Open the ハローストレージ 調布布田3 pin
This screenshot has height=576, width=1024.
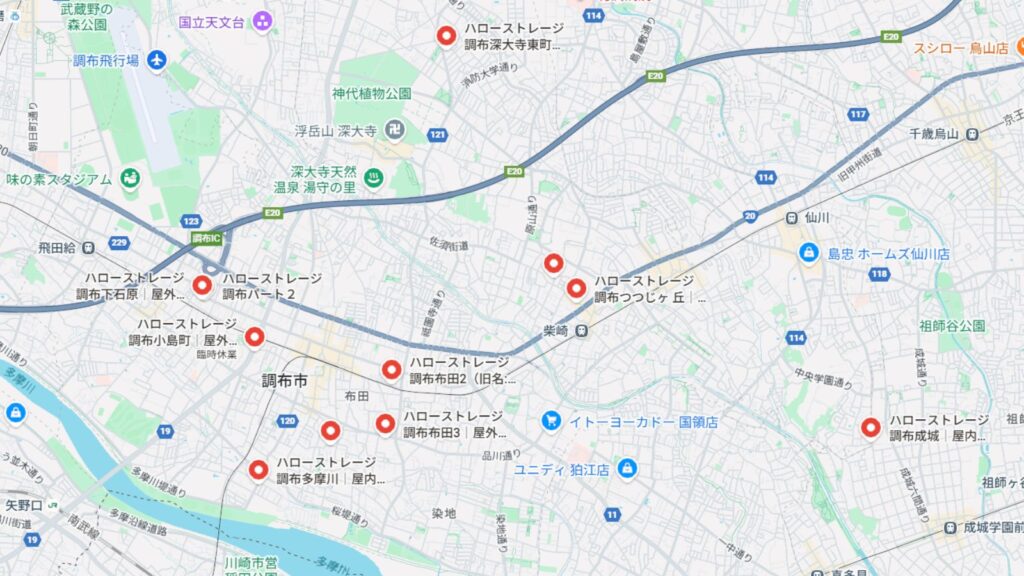coord(385,423)
